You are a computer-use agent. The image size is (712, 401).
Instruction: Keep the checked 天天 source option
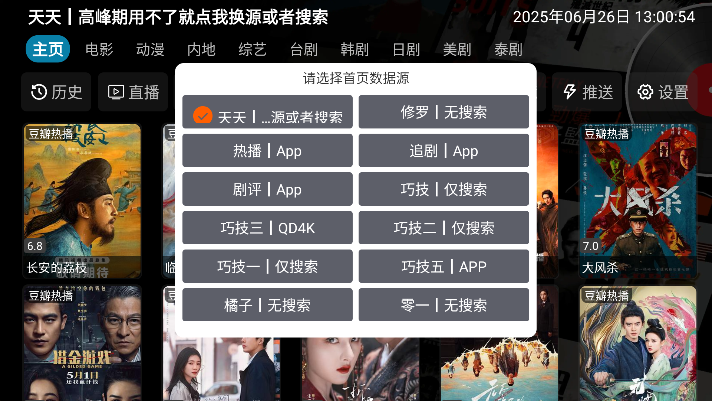tap(267, 115)
